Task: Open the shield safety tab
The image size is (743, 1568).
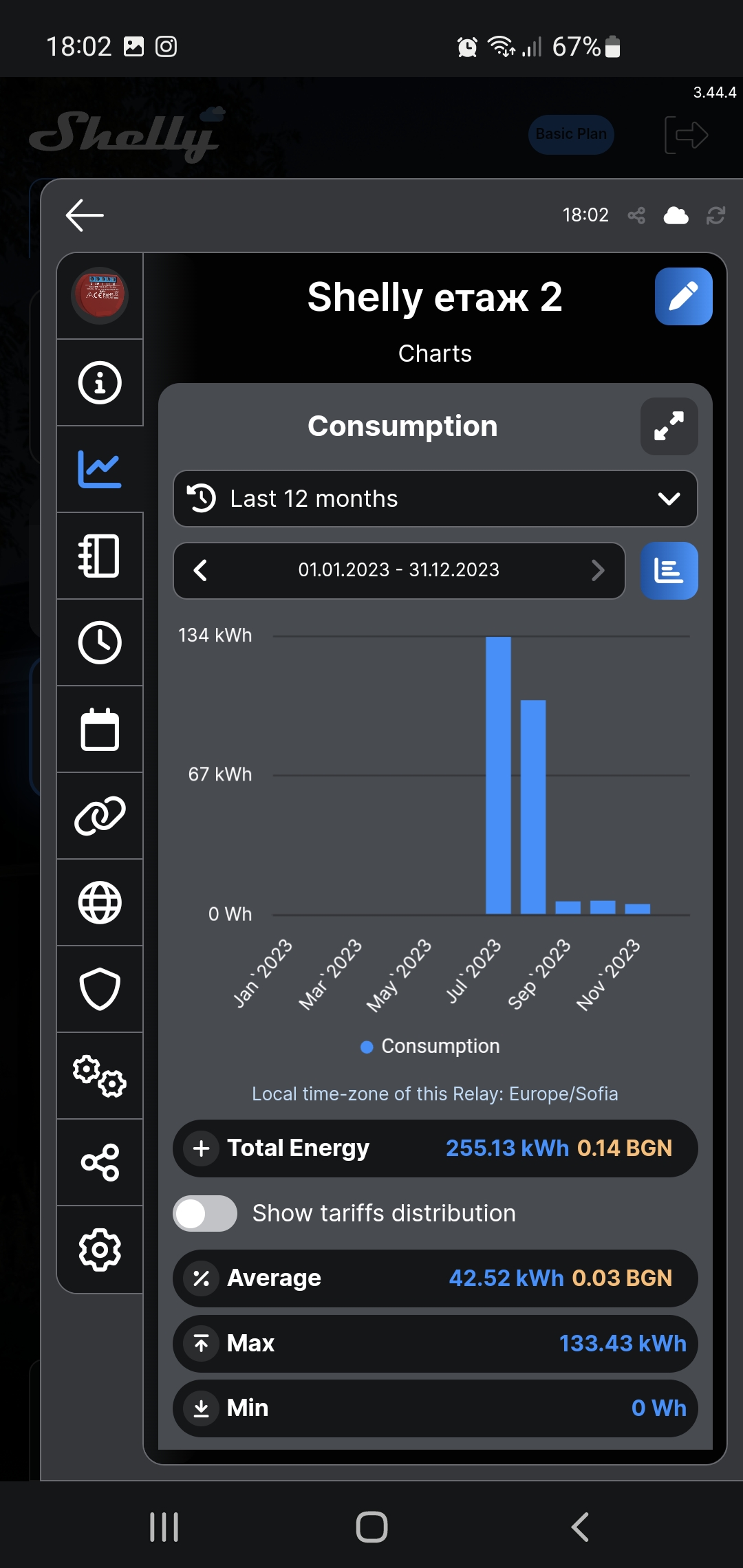Action: coord(100,989)
